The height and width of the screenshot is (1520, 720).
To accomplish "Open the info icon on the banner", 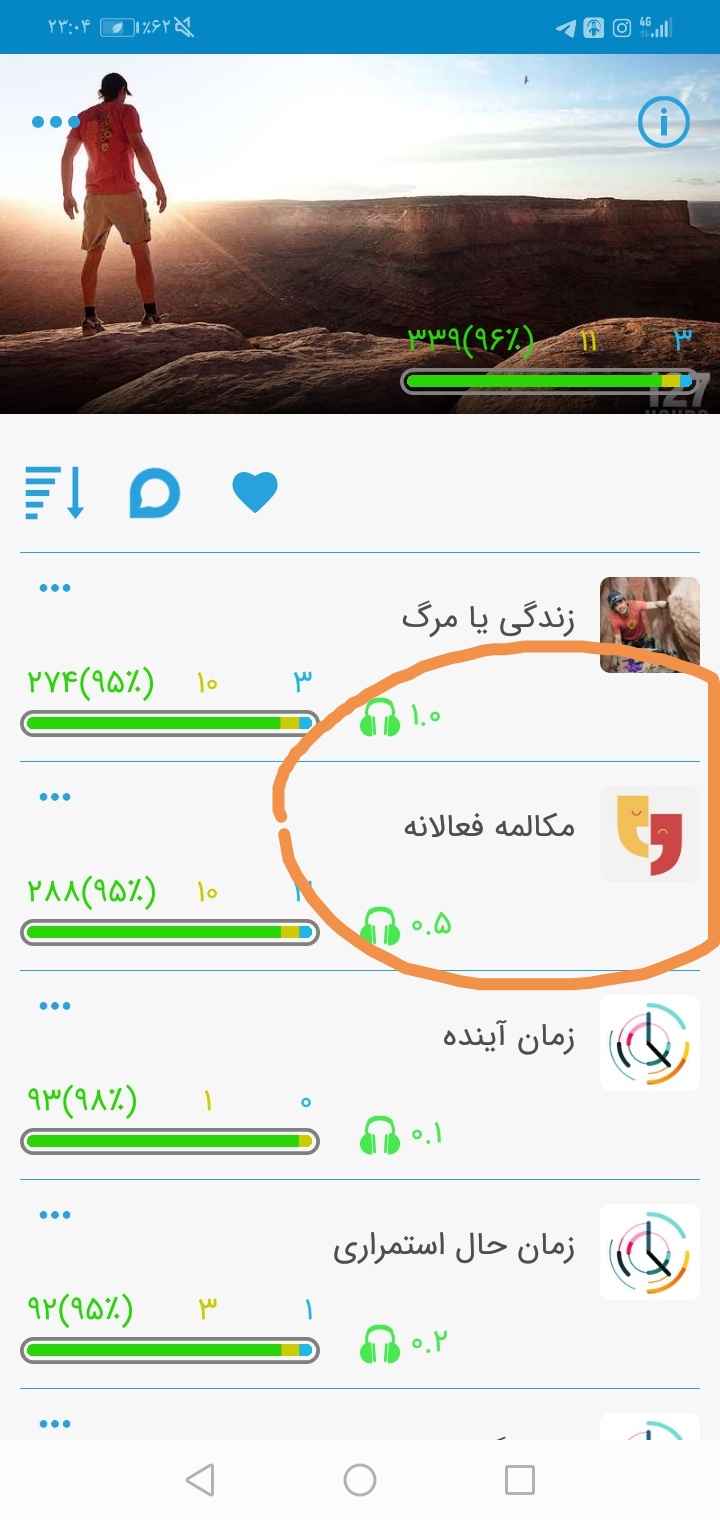I will click(664, 123).
